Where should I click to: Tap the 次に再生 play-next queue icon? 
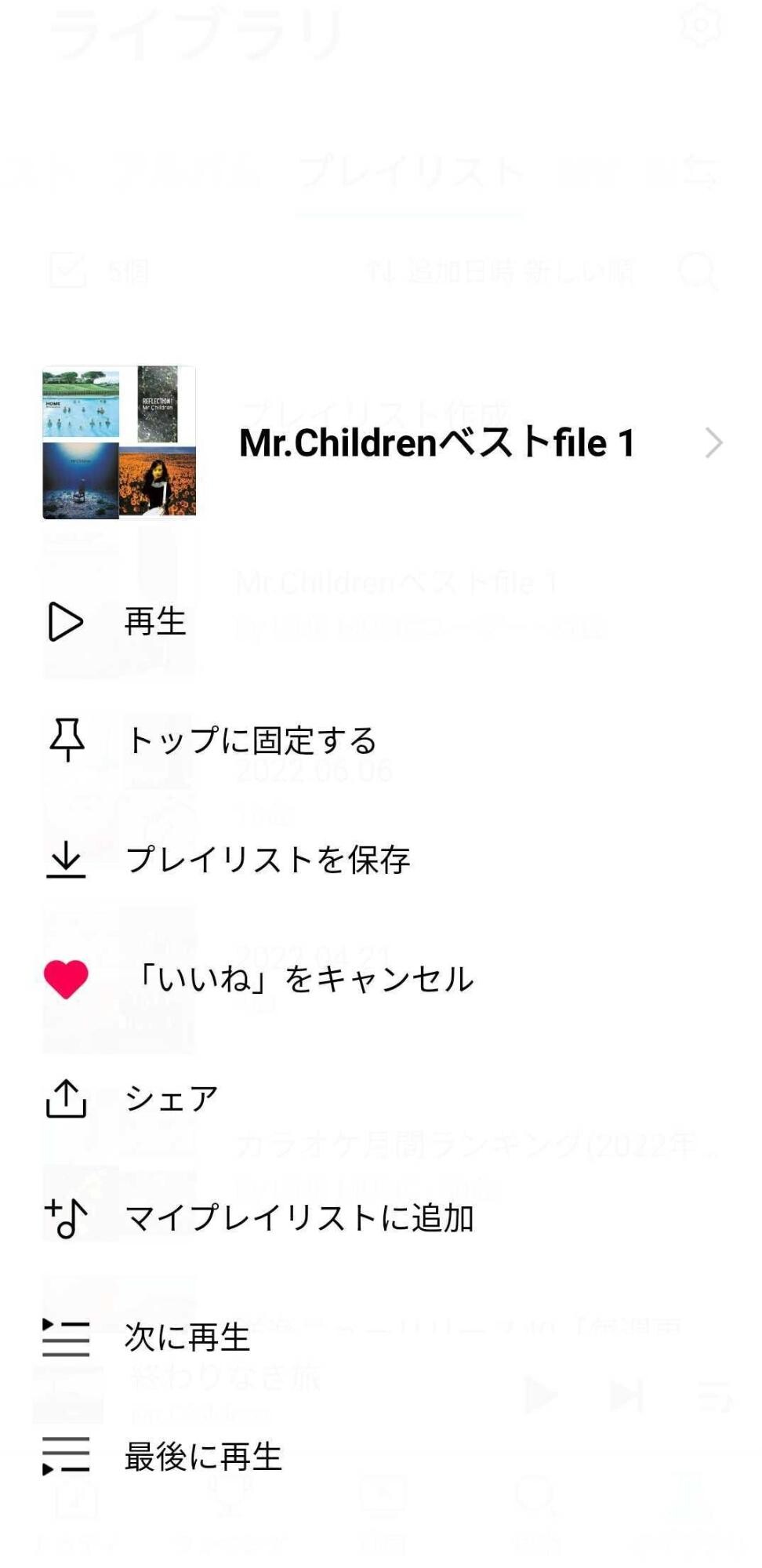pyautogui.click(x=67, y=1337)
